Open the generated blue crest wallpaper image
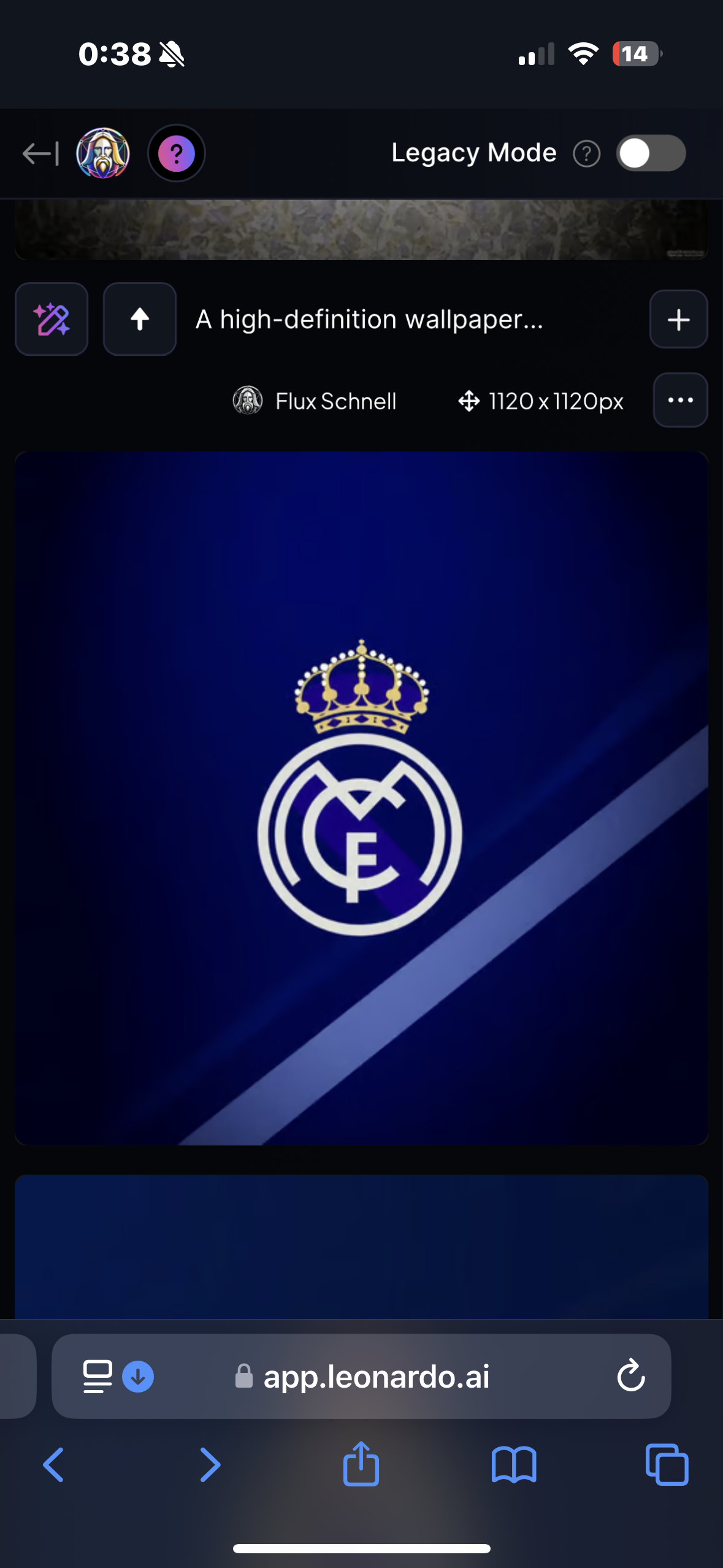Viewport: 723px width, 1568px height. 361,797
